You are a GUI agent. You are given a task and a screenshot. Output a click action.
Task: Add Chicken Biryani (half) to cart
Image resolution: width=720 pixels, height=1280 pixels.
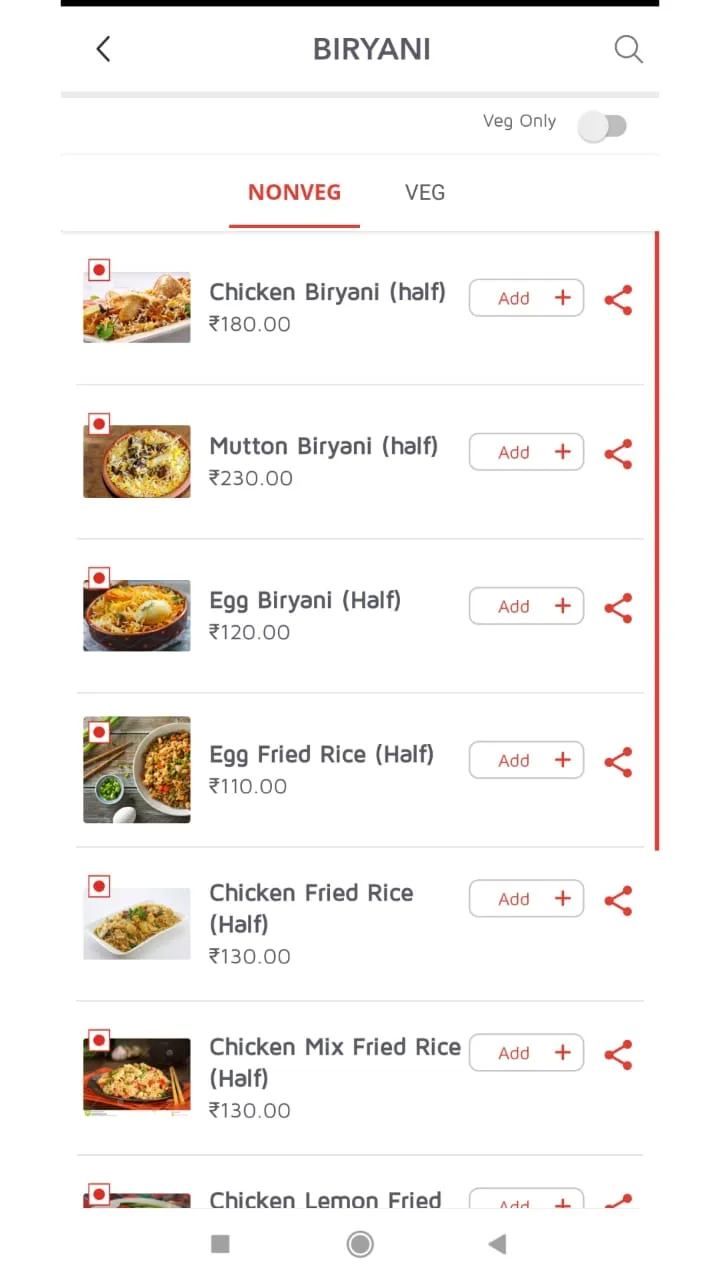[x=526, y=298]
